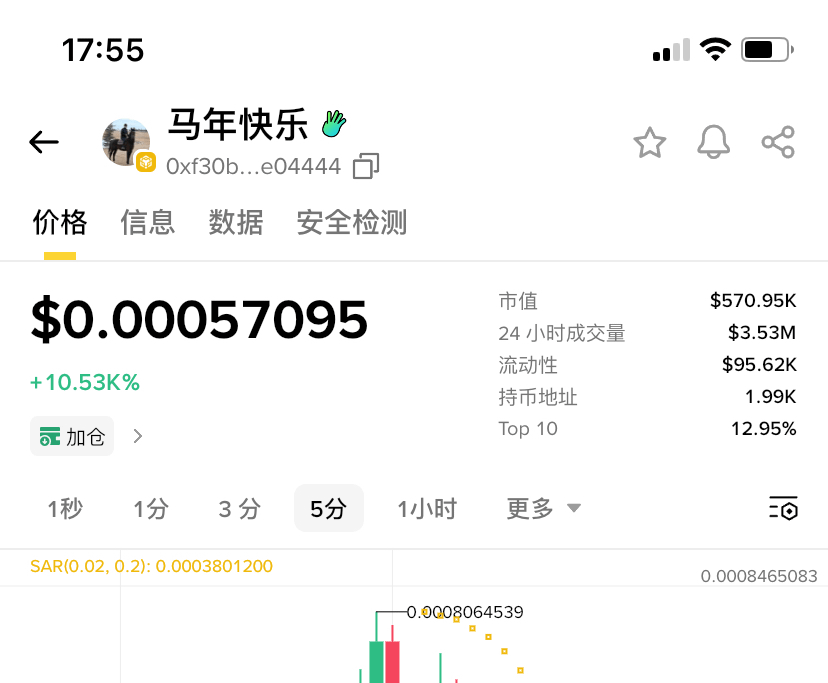Switch to the 信息 tab
This screenshot has height=683, width=828.
(x=148, y=222)
